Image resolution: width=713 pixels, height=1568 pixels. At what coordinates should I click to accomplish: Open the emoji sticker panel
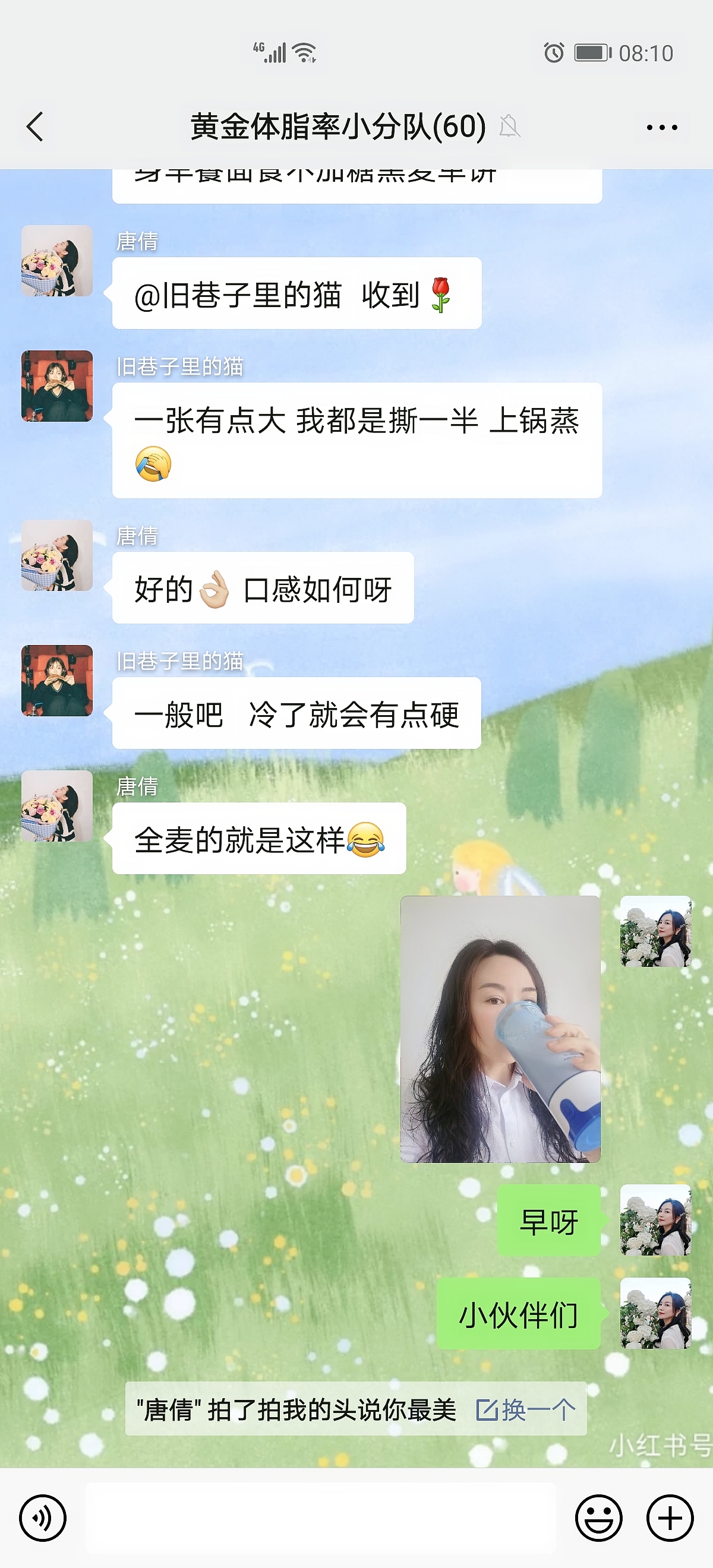pos(598,1518)
